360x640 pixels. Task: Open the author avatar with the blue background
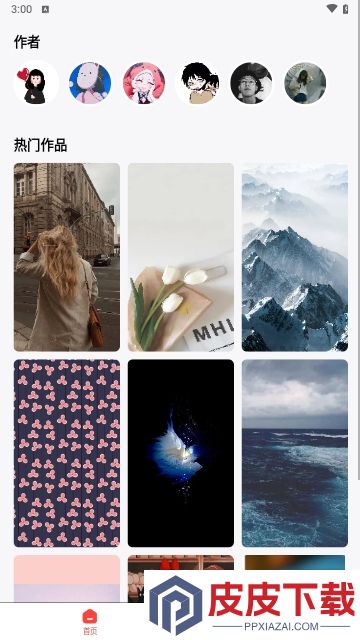click(x=90, y=83)
